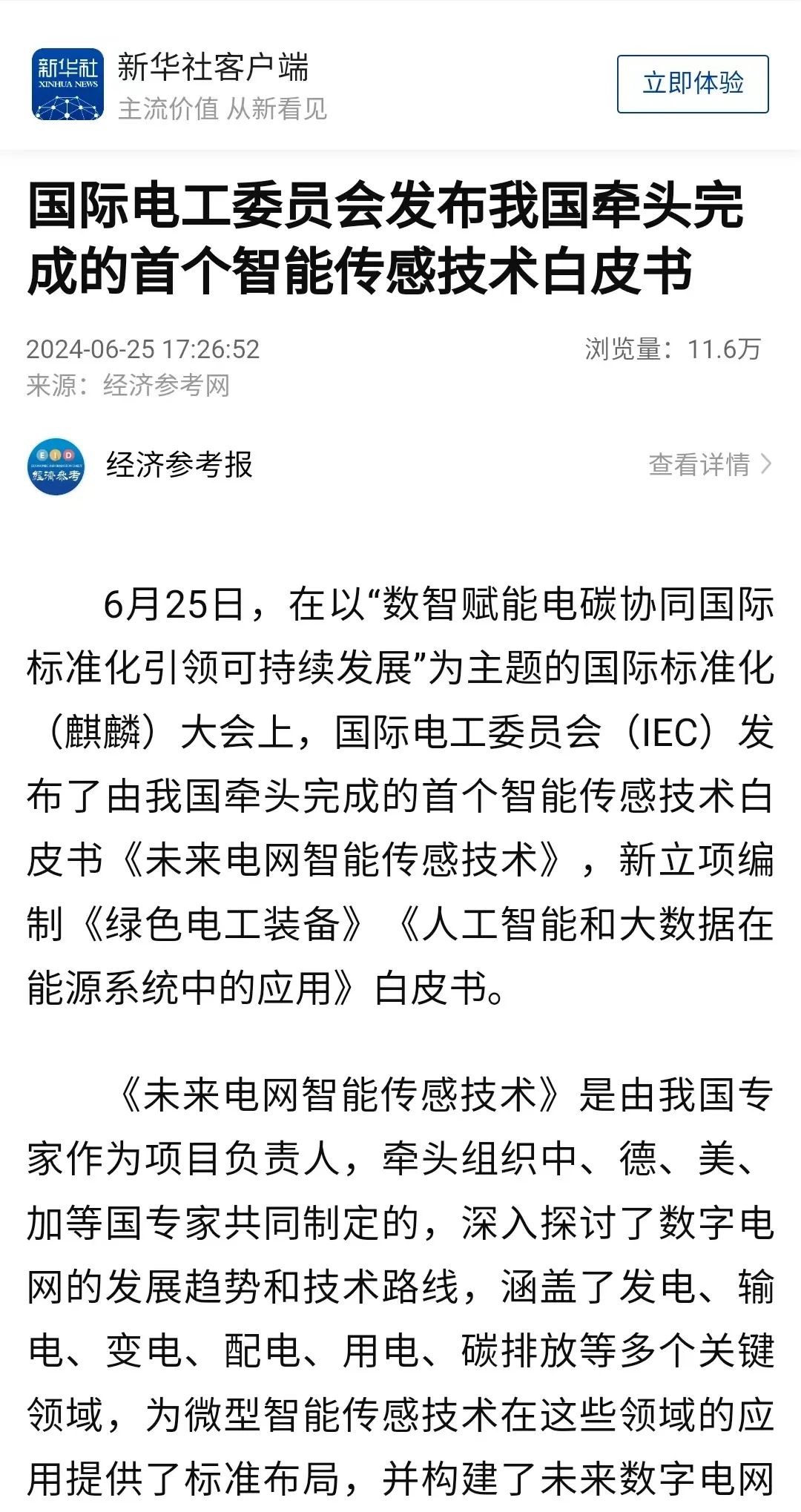
Task: Open the 经济参考报 publisher avatar
Action: point(56,466)
